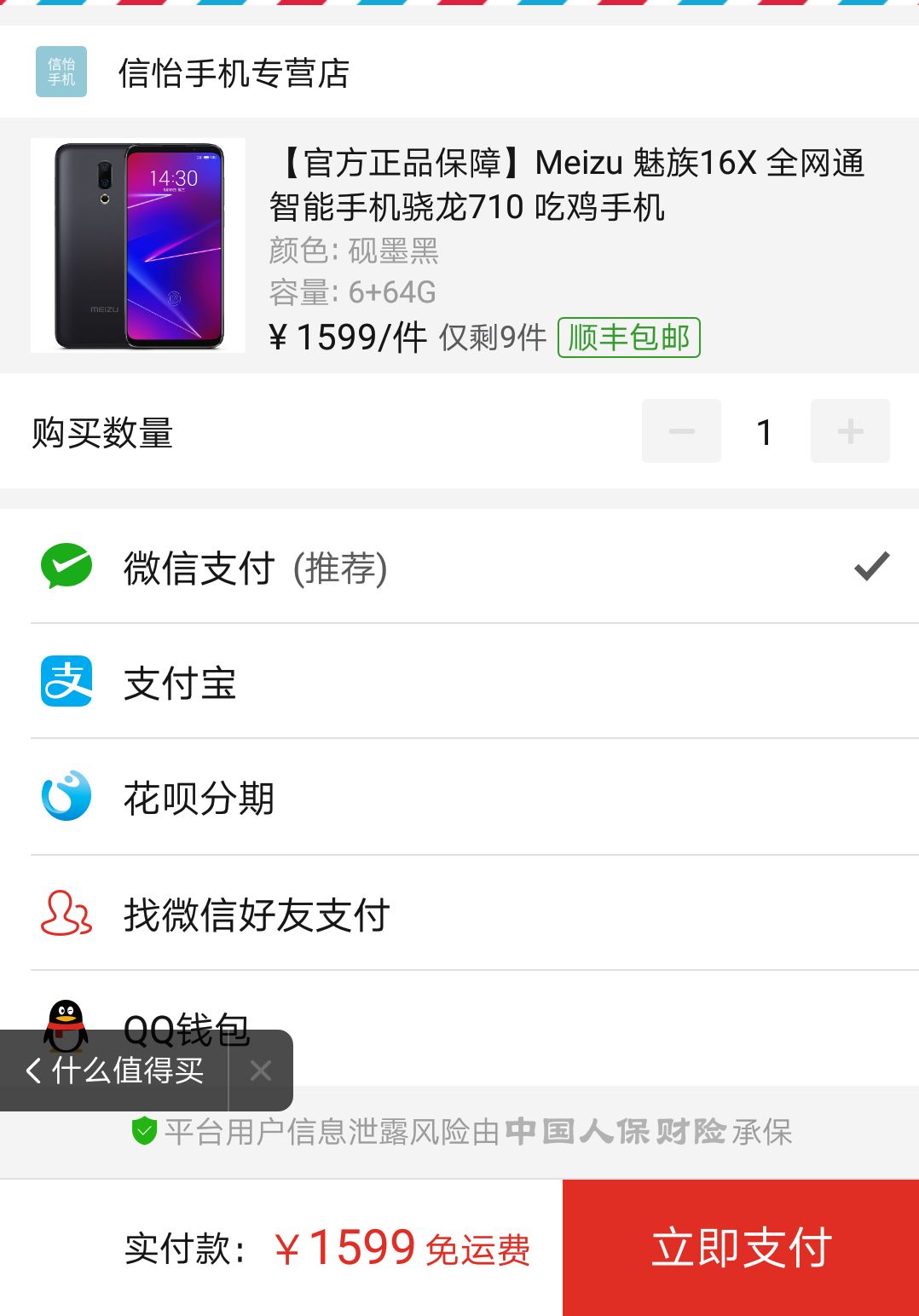Open the 顺丰包邮 shipping badge
The height and width of the screenshot is (1316, 919).
click(628, 338)
